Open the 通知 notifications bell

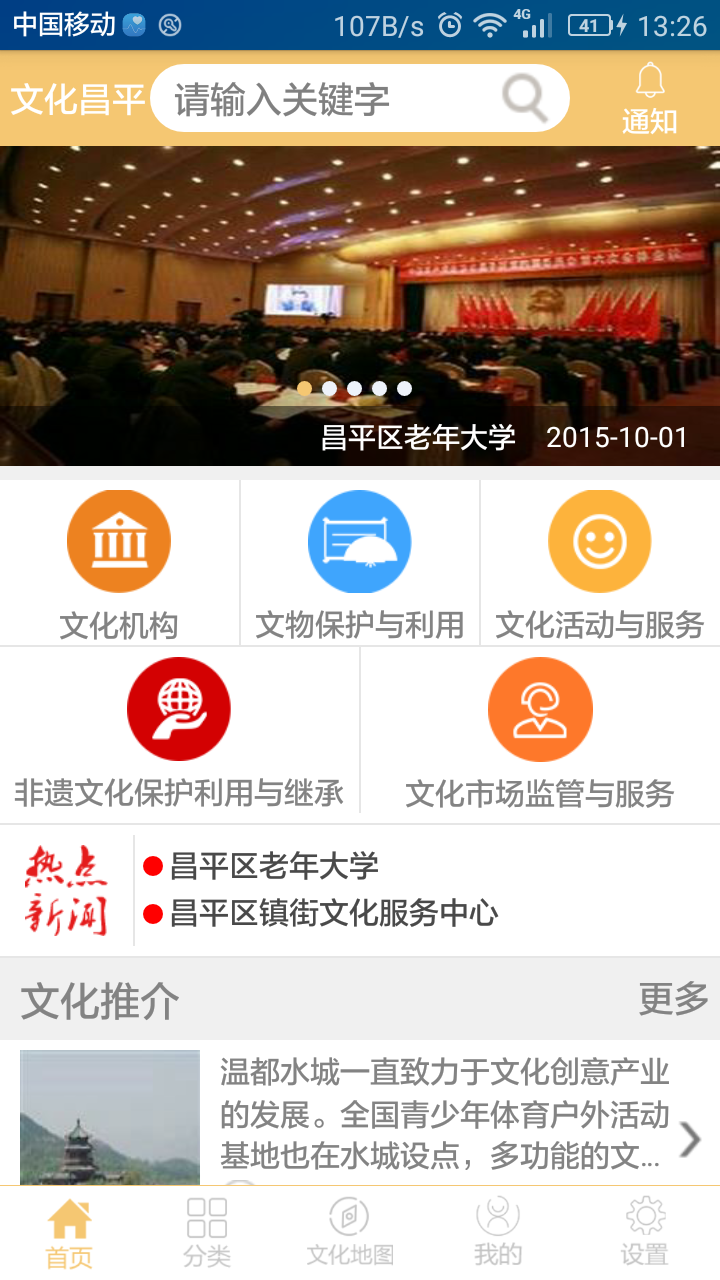point(650,99)
